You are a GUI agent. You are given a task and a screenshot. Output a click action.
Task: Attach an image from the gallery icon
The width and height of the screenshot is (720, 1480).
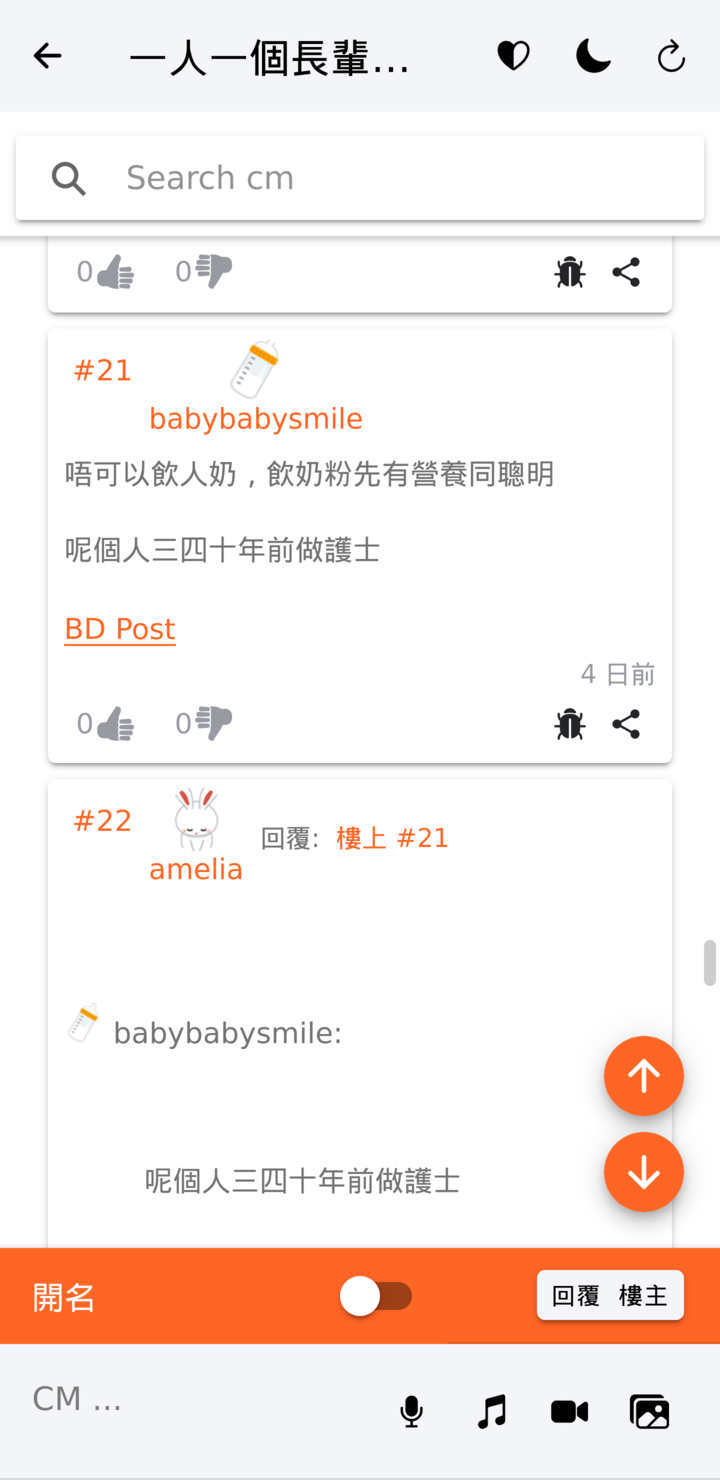649,1412
